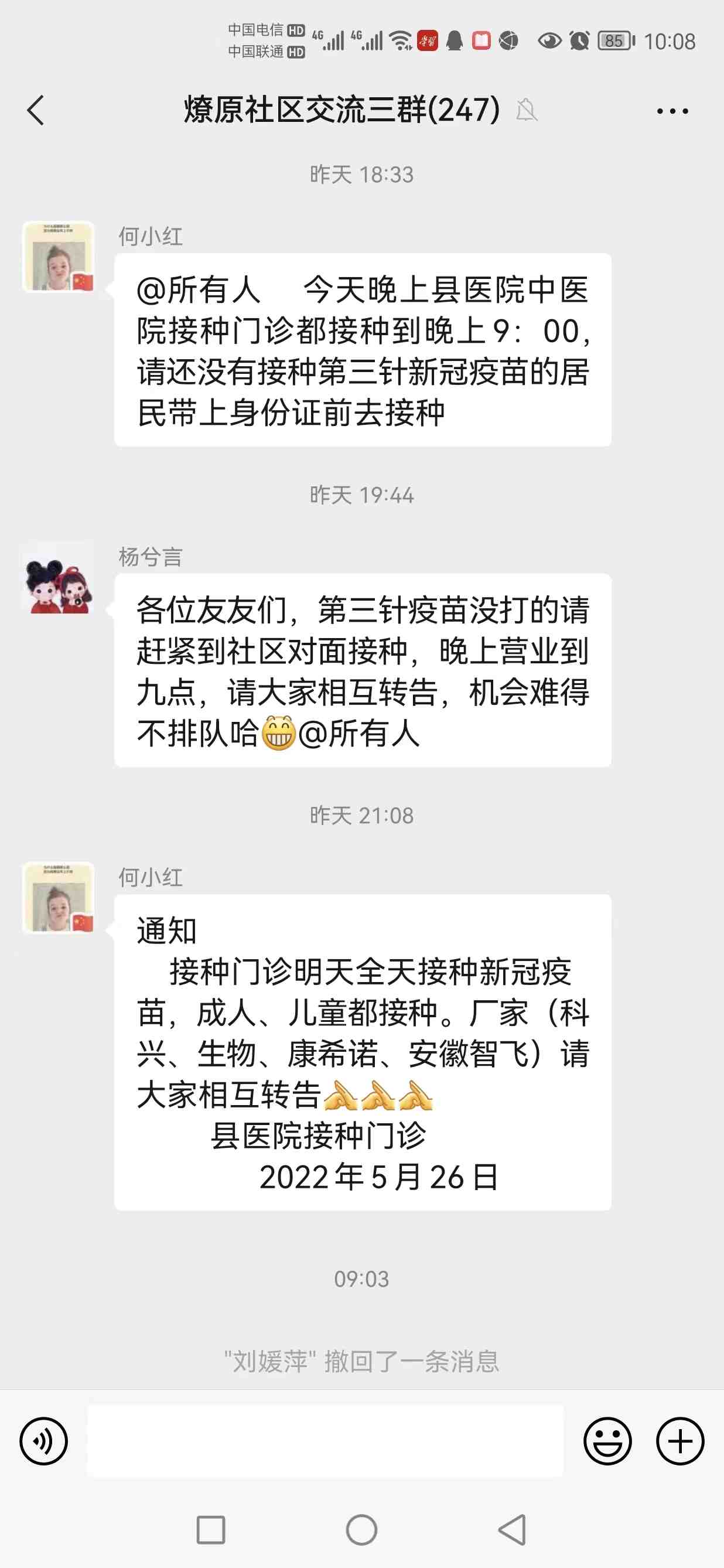Image resolution: width=724 pixels, height=1568 pixels.
Task: Open 杨兮言's avatar profile
Action: (x=59, y=578)
